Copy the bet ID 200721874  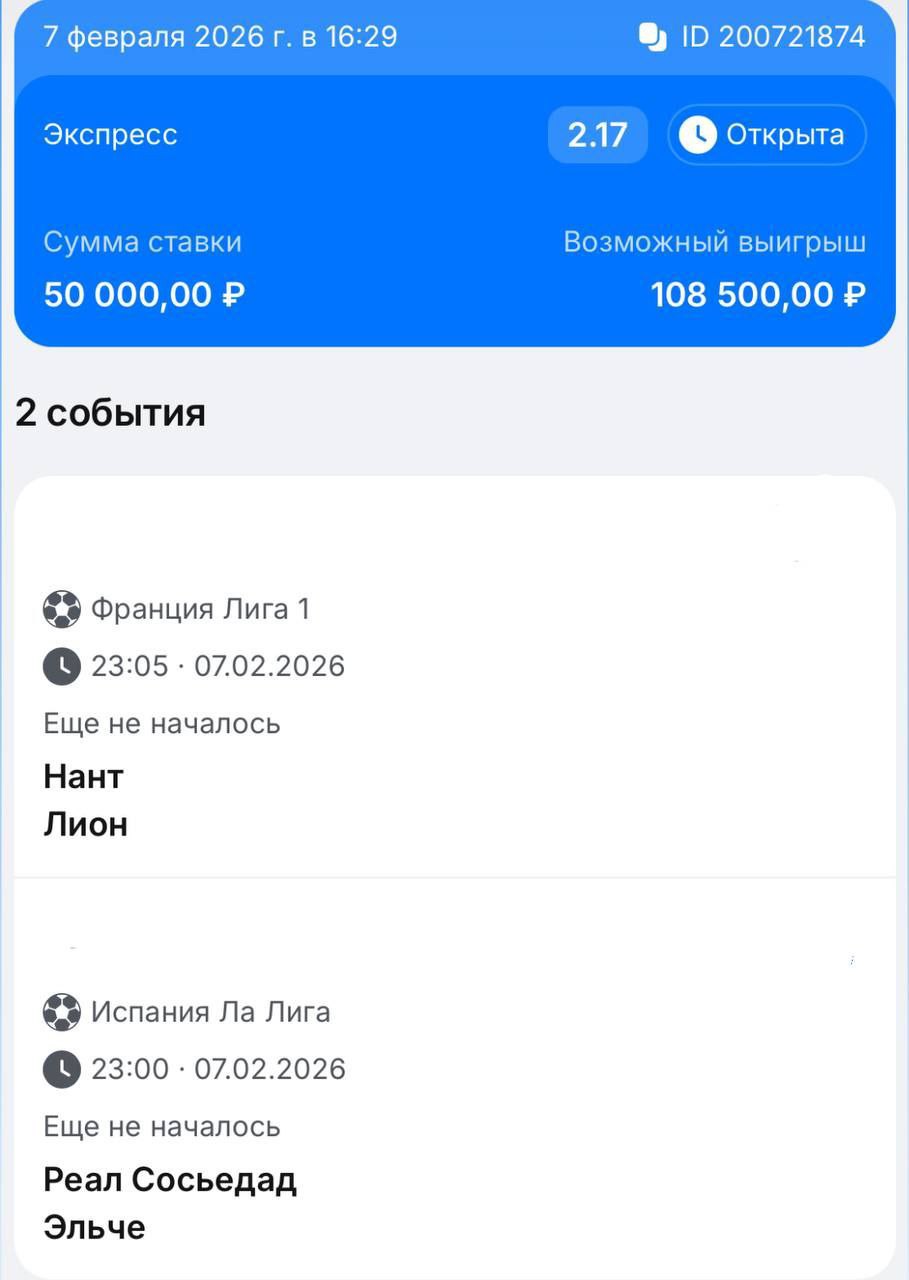(652, 38)
